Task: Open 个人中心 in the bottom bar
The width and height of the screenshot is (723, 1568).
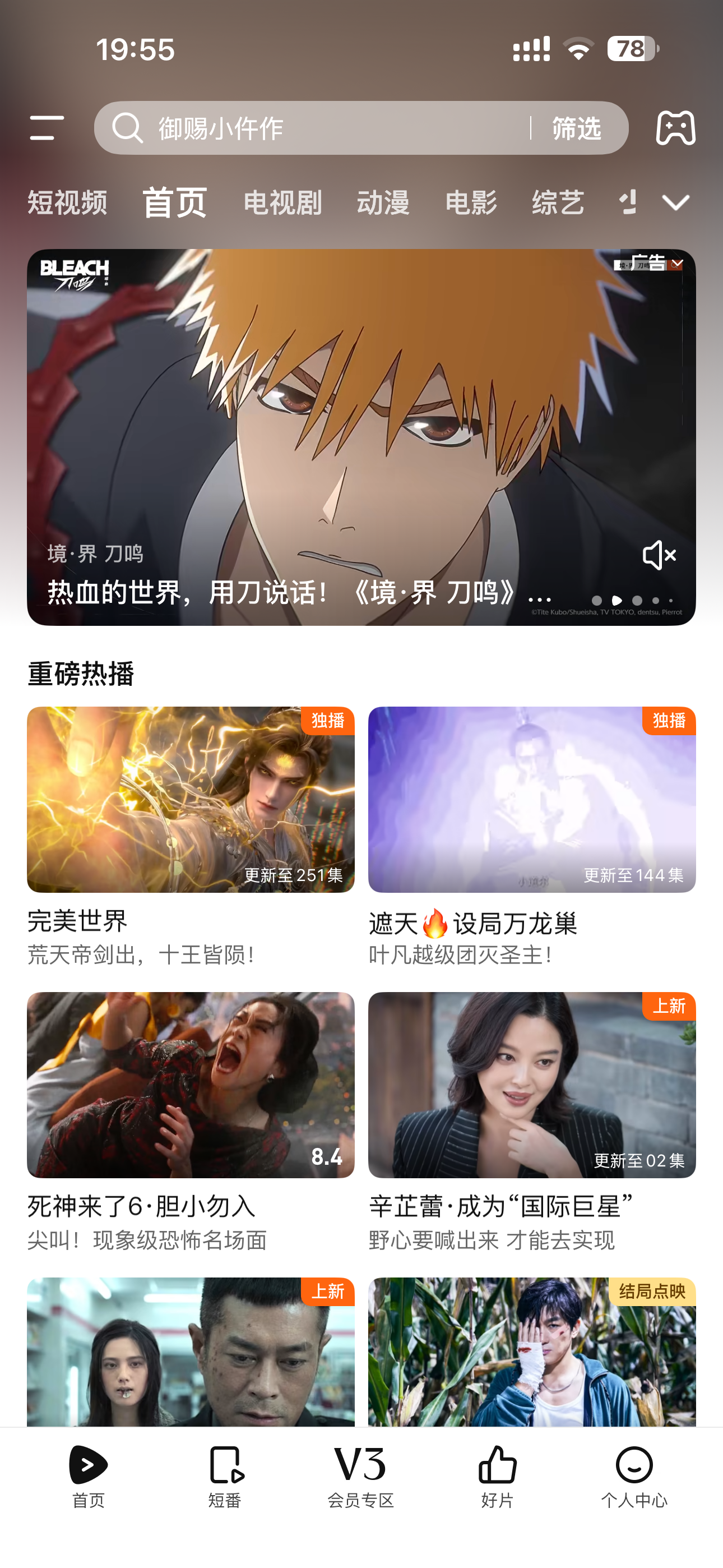Action: point(633,1476)
